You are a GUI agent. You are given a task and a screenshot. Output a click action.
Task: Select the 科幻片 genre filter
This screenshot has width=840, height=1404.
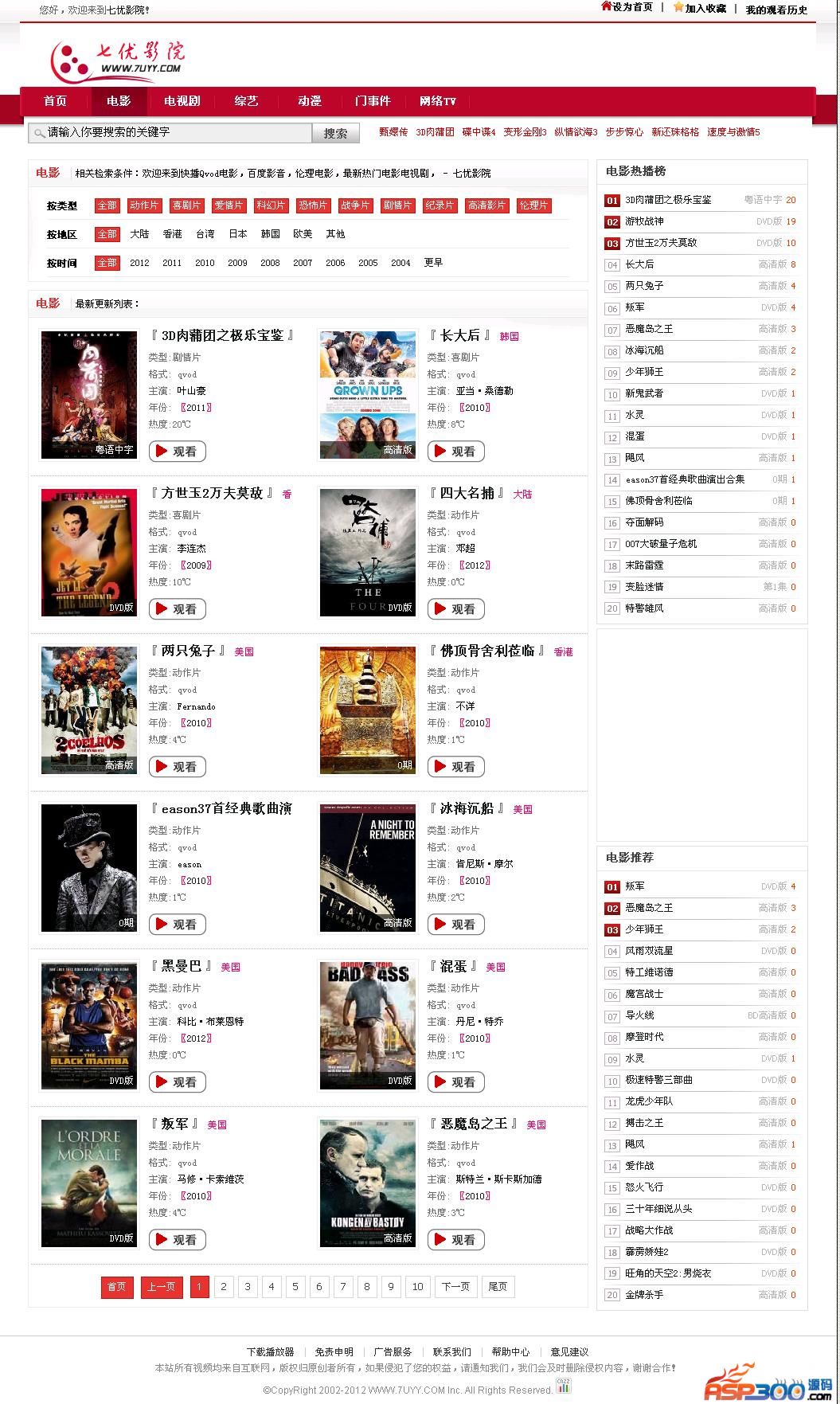click(271, 205)
